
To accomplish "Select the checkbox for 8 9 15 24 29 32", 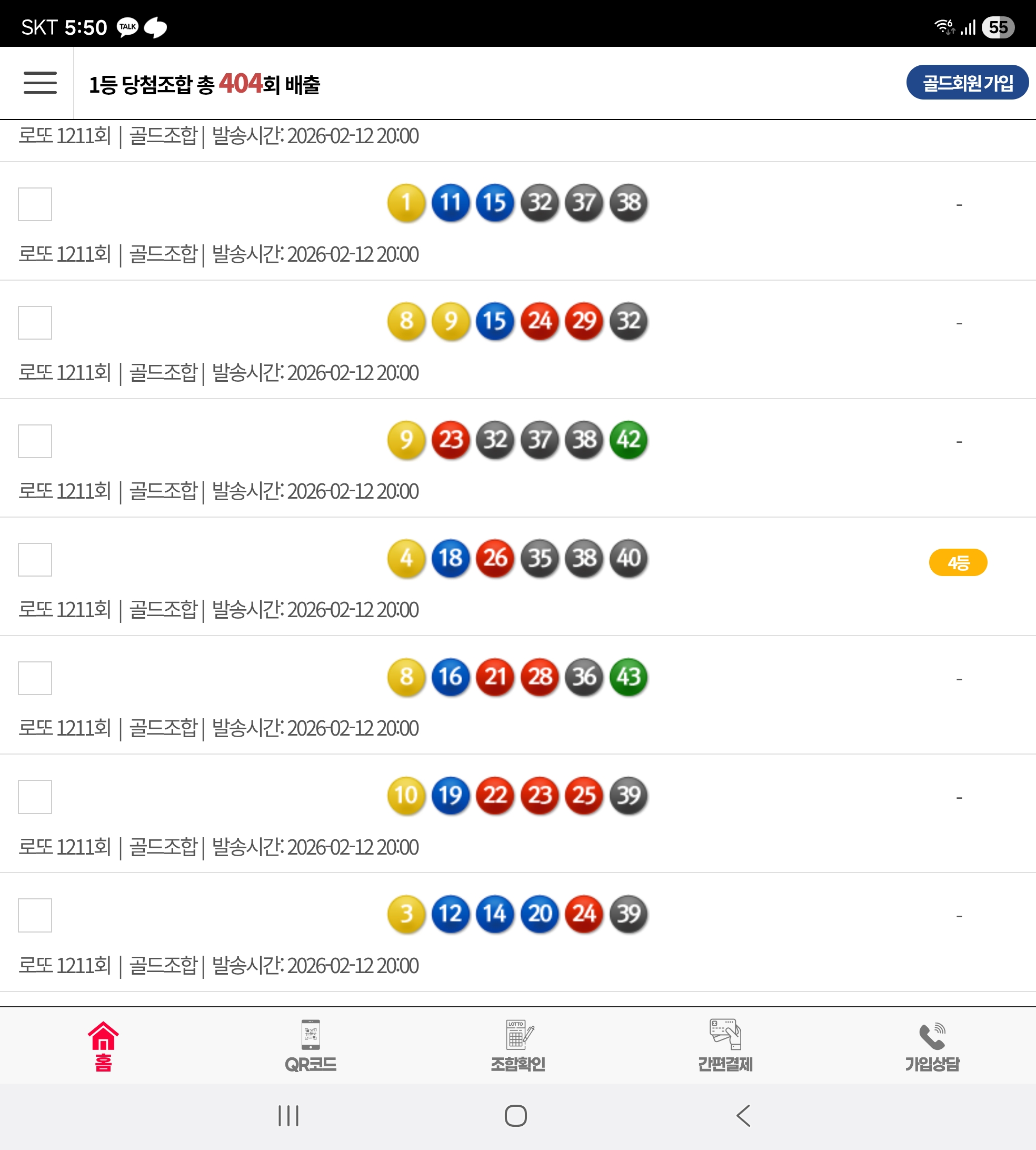I will tap(35, 323).
